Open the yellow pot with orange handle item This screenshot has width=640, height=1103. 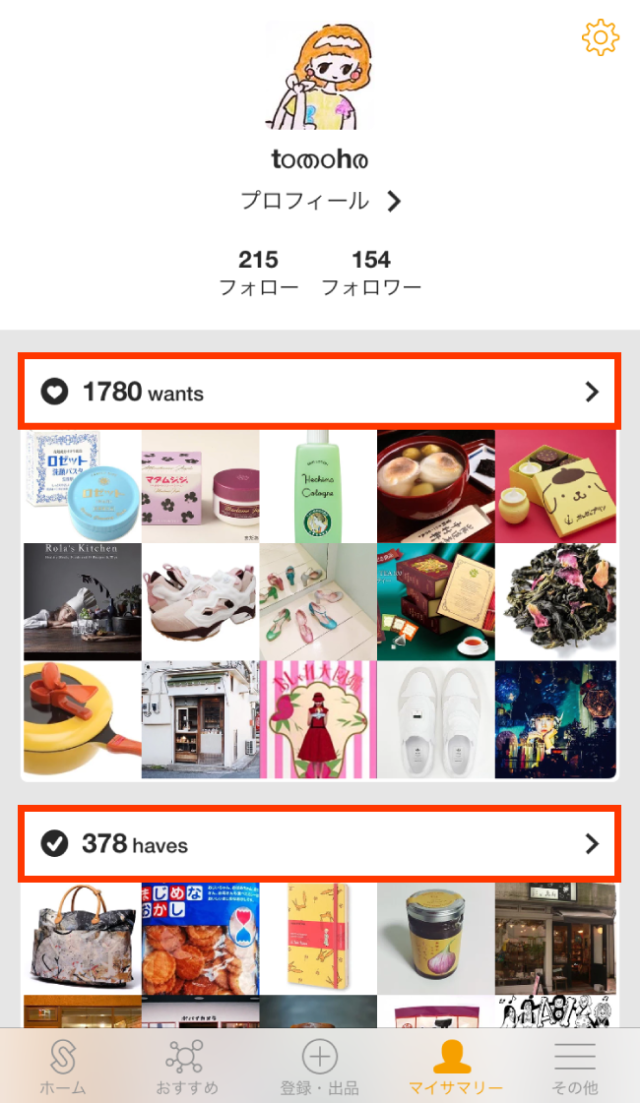point(81,720)
